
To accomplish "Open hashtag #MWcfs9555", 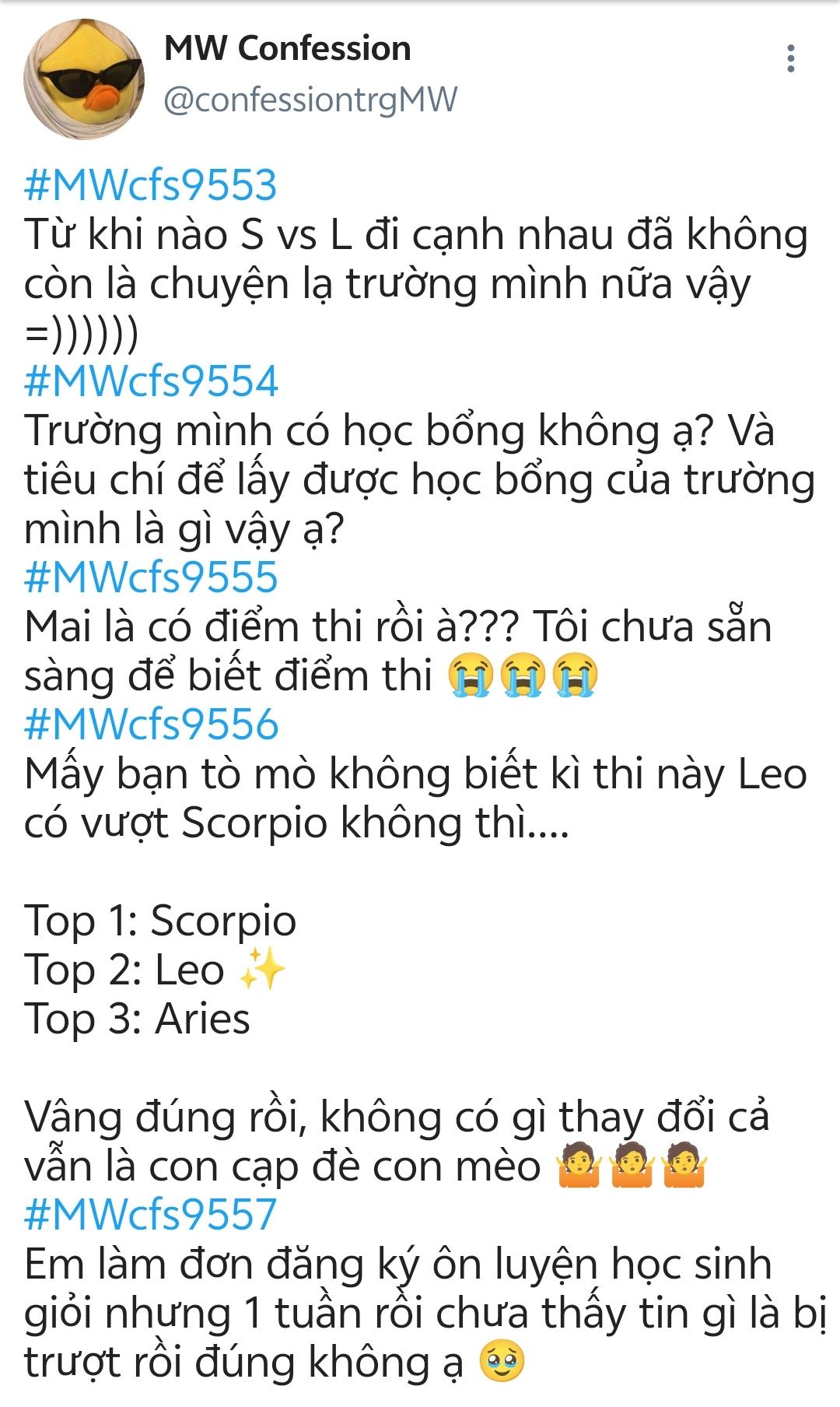I will 151,577.
